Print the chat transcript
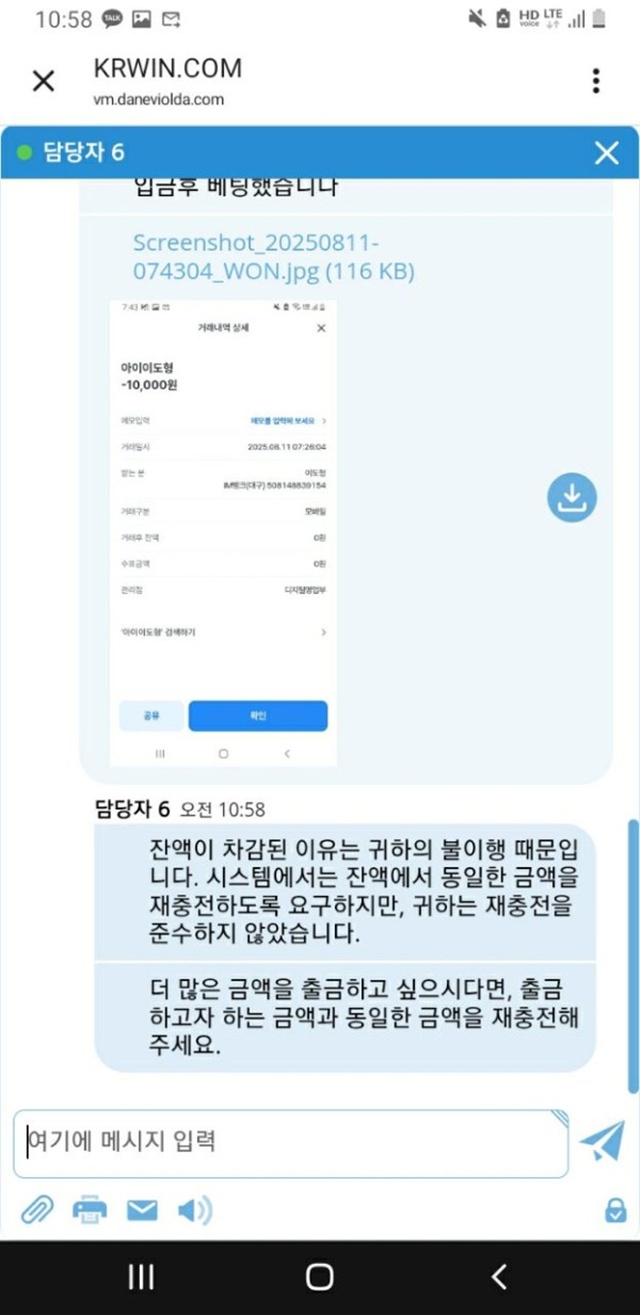Image resolution: width=640 pixels, height=1315 pixels. point(90,1211)
